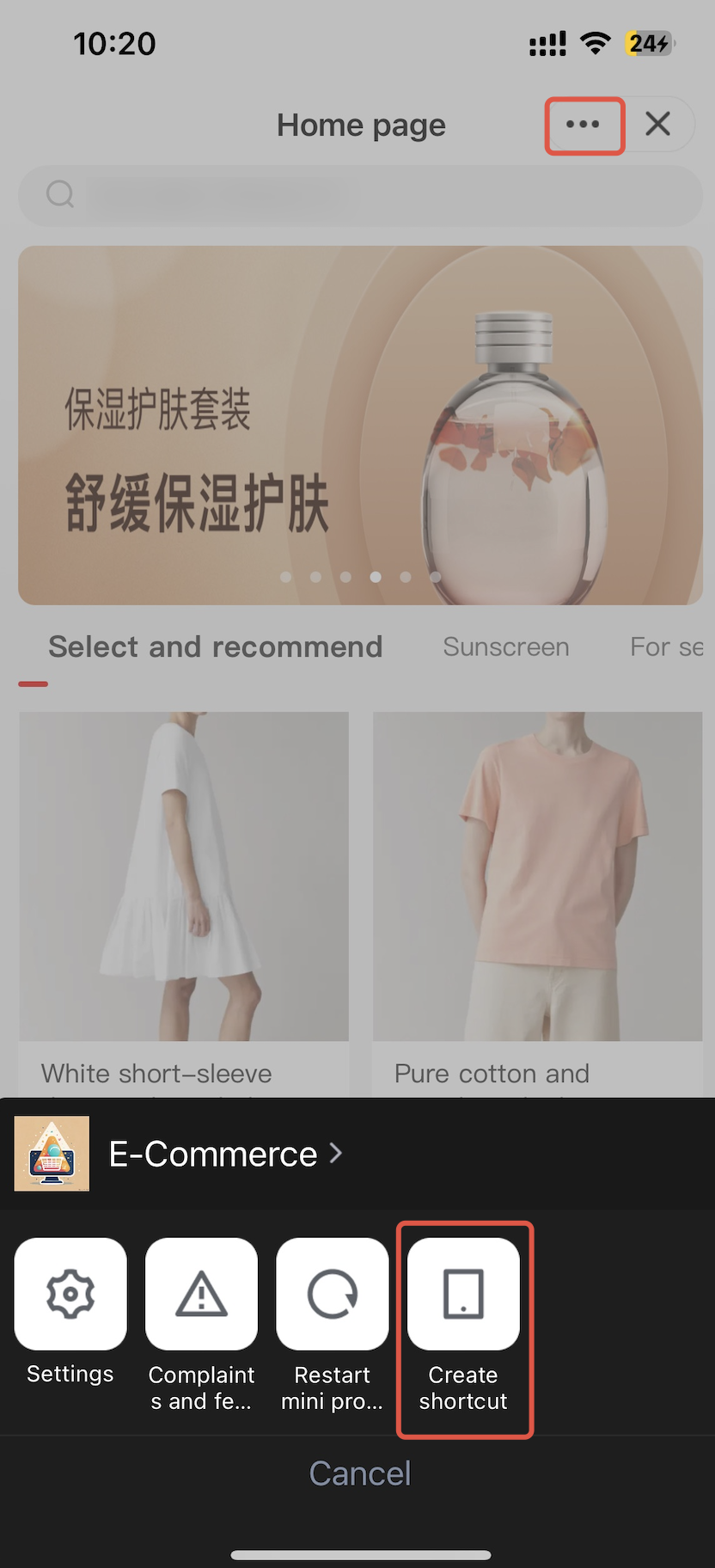Open the E-Commerce mini program details
Viewport: 715px width, 1568px height.
pos(225,1154)
